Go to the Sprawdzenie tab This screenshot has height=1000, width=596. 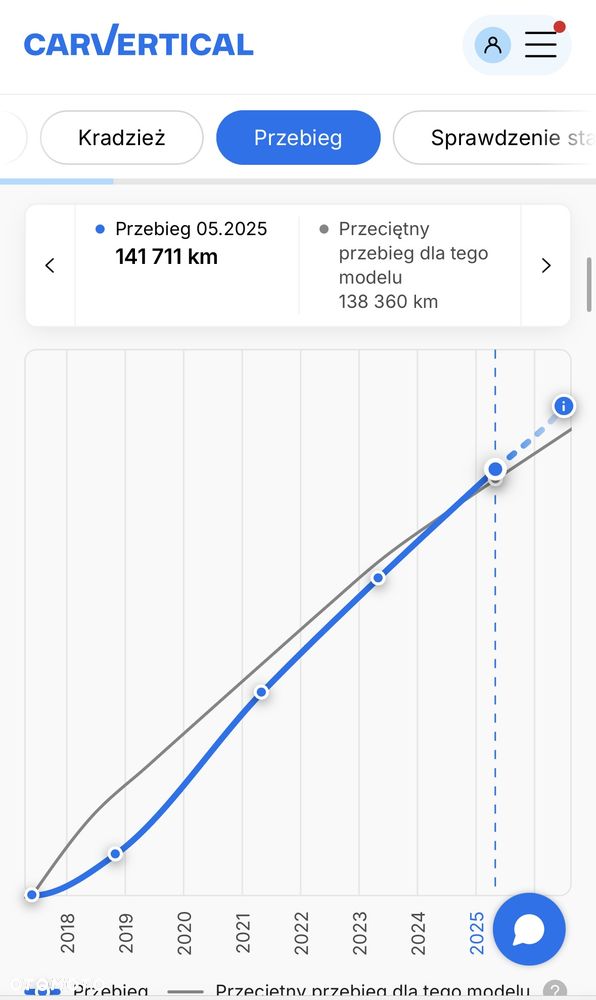tap(495, 138)
